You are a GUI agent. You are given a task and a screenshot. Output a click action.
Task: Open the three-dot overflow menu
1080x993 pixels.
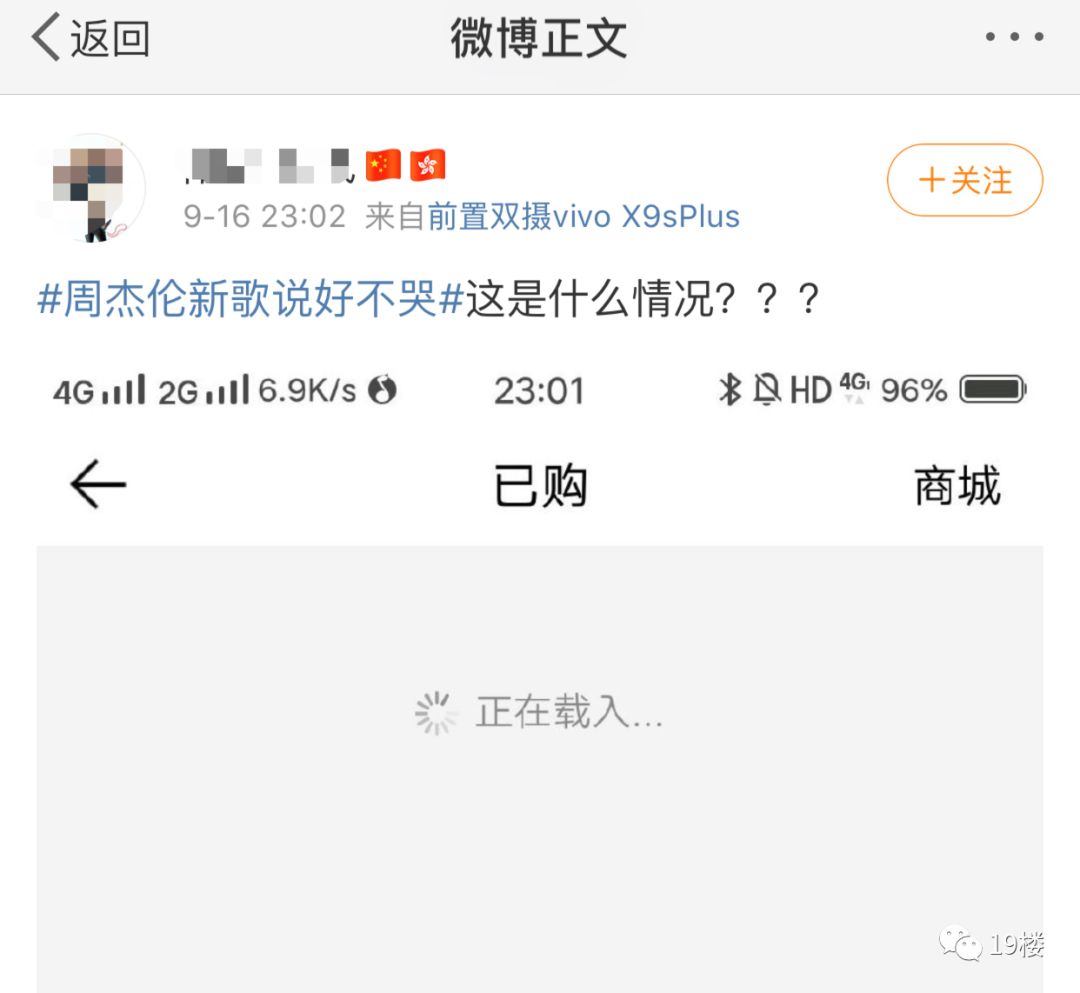coord(1014,38)
